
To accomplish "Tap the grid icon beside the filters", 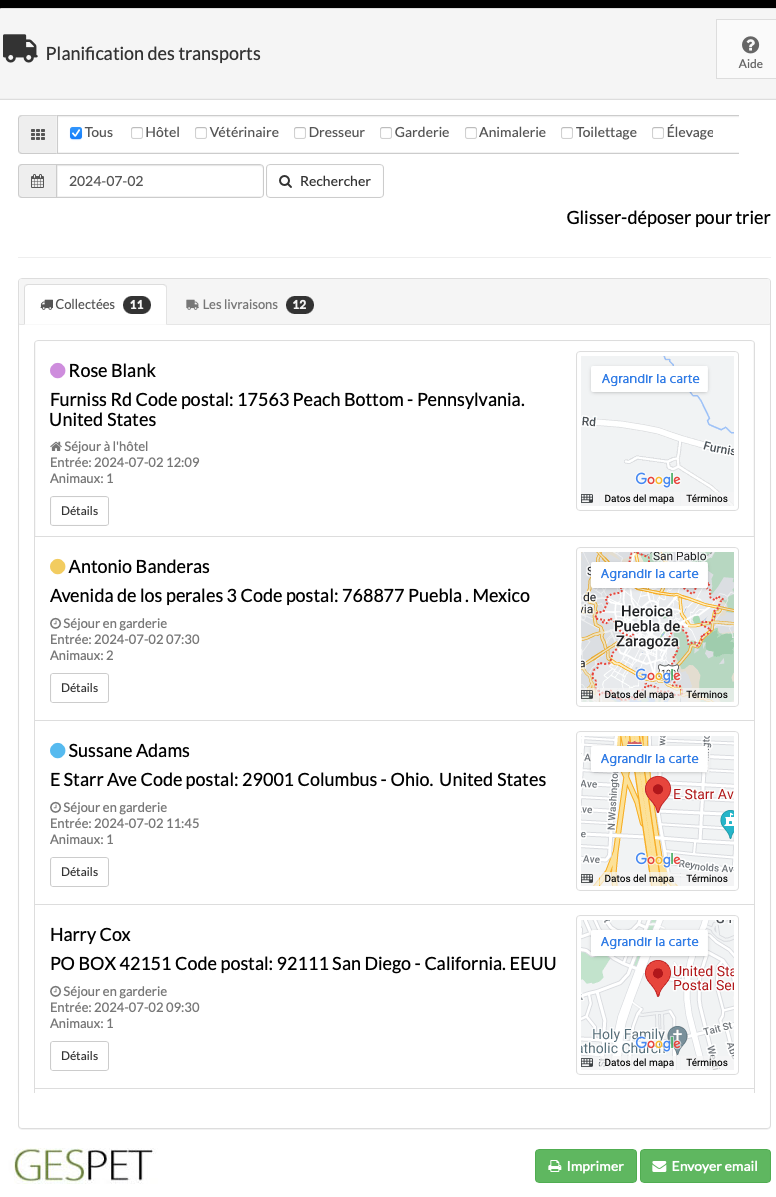I will 38,134.
